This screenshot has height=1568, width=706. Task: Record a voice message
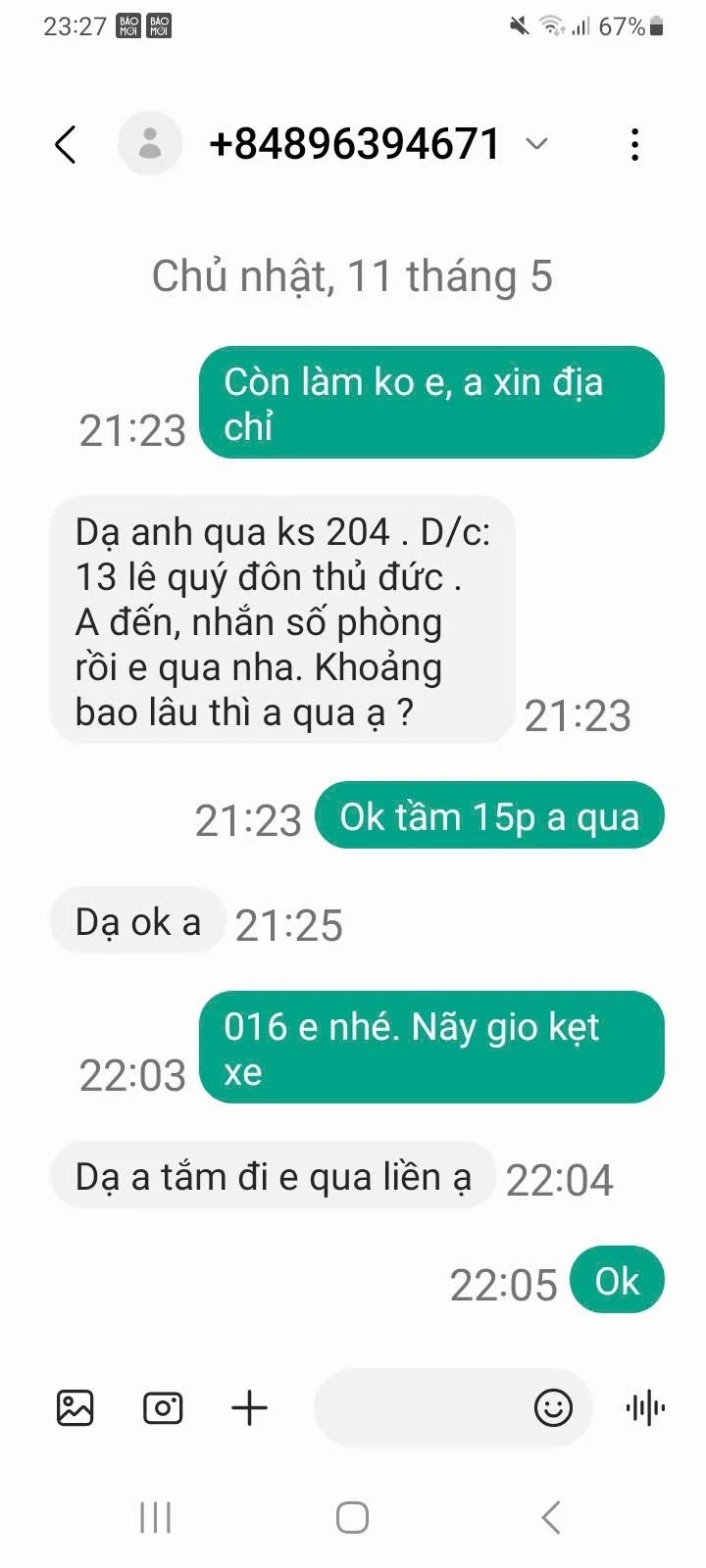645,1408
